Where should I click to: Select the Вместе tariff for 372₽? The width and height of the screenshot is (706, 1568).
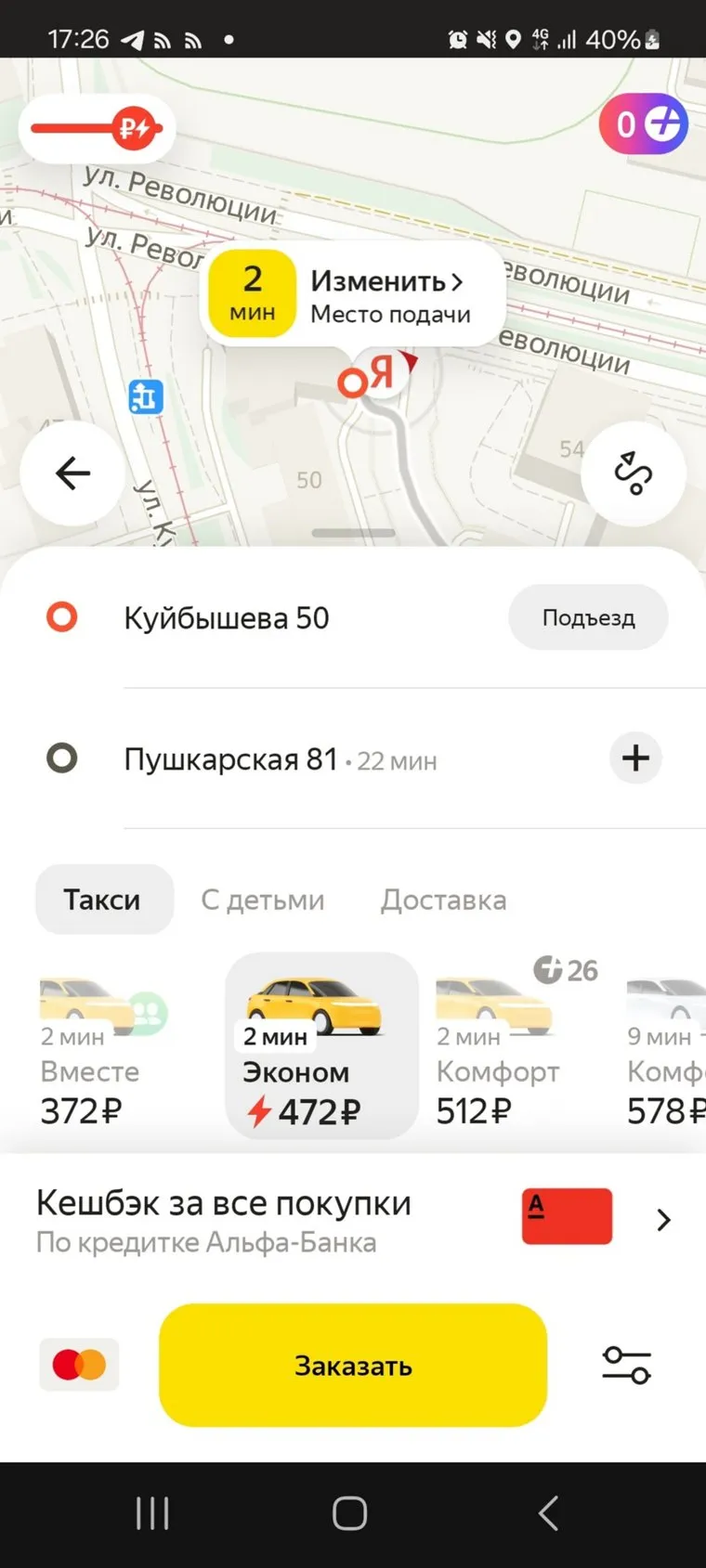pos(104,1049)
